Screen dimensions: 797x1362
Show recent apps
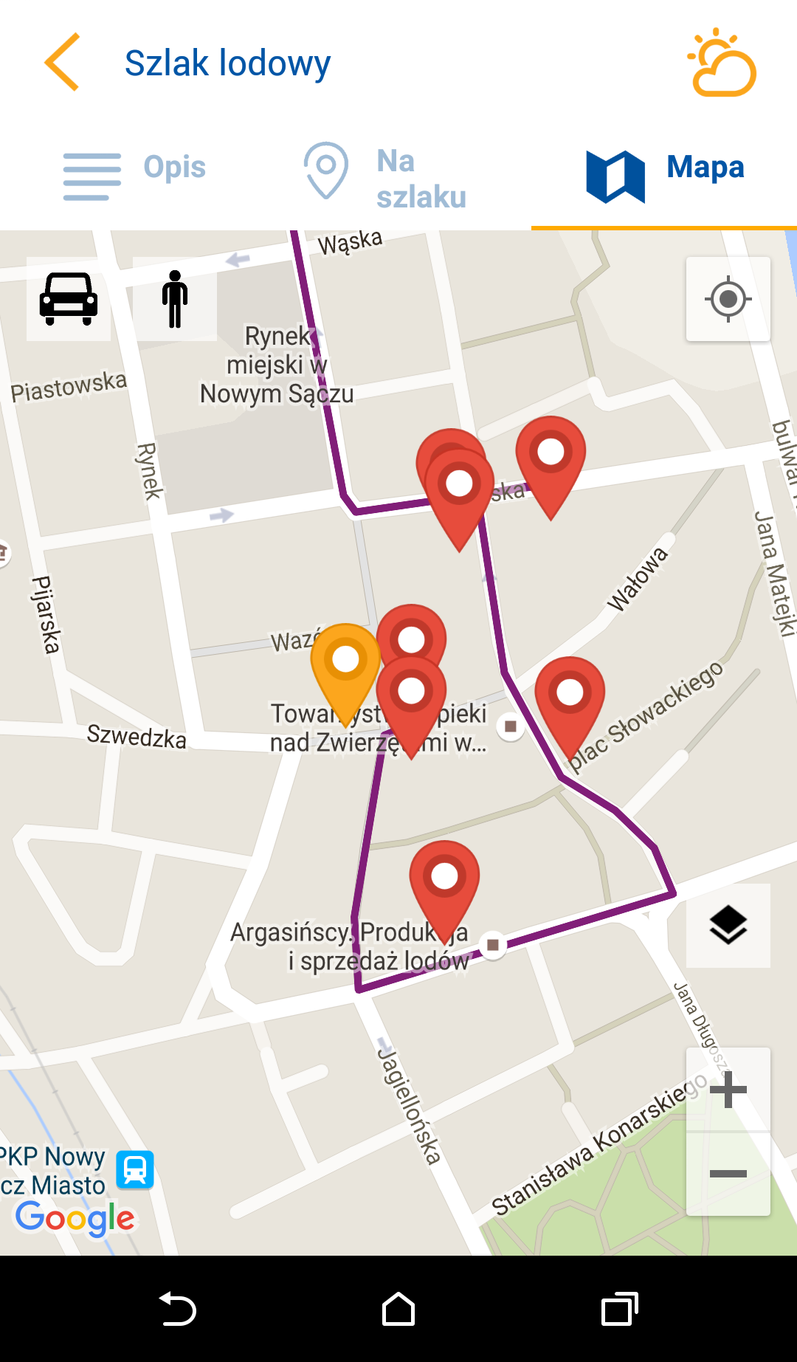point(619,1309)
